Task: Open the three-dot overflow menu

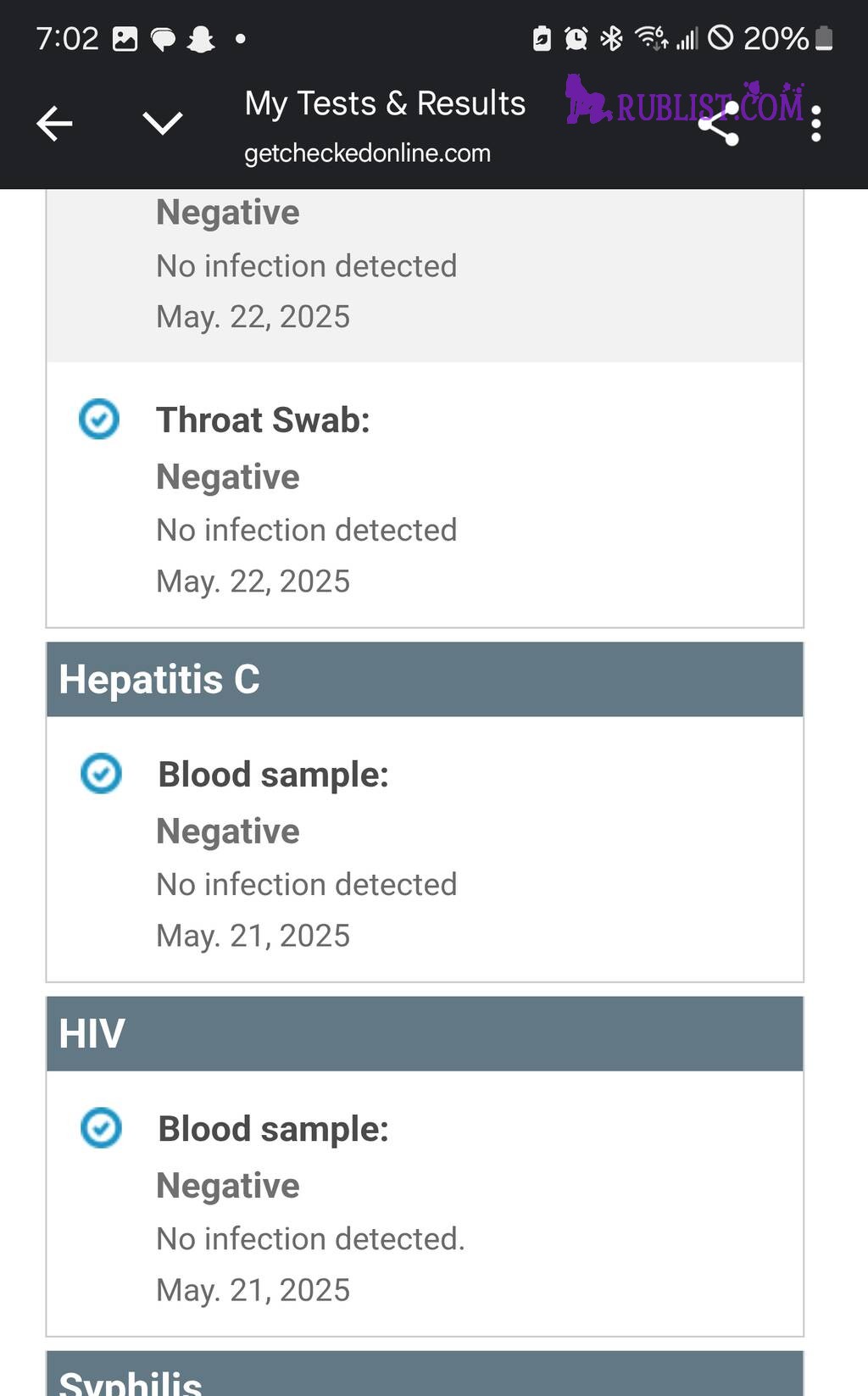Action: (x=815, y=124)
